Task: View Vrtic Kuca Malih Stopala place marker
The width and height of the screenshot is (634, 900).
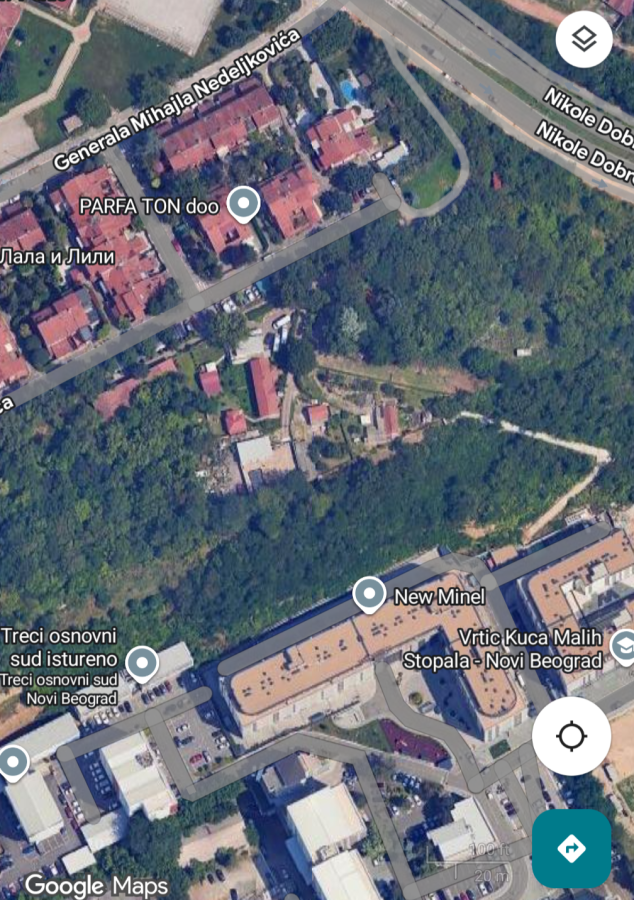Action: click(x=623, y=646)
